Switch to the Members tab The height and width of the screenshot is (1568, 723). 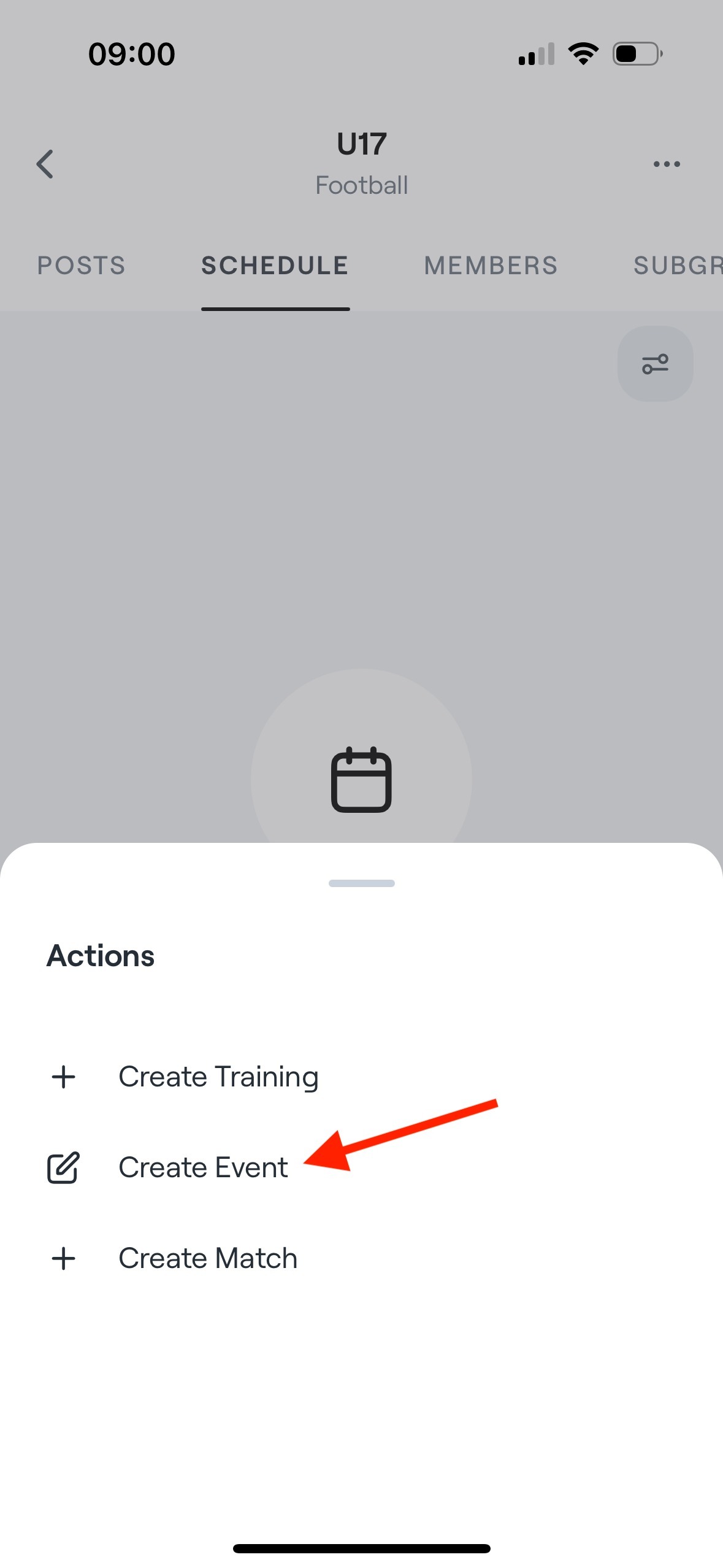(x=491, y=266)
